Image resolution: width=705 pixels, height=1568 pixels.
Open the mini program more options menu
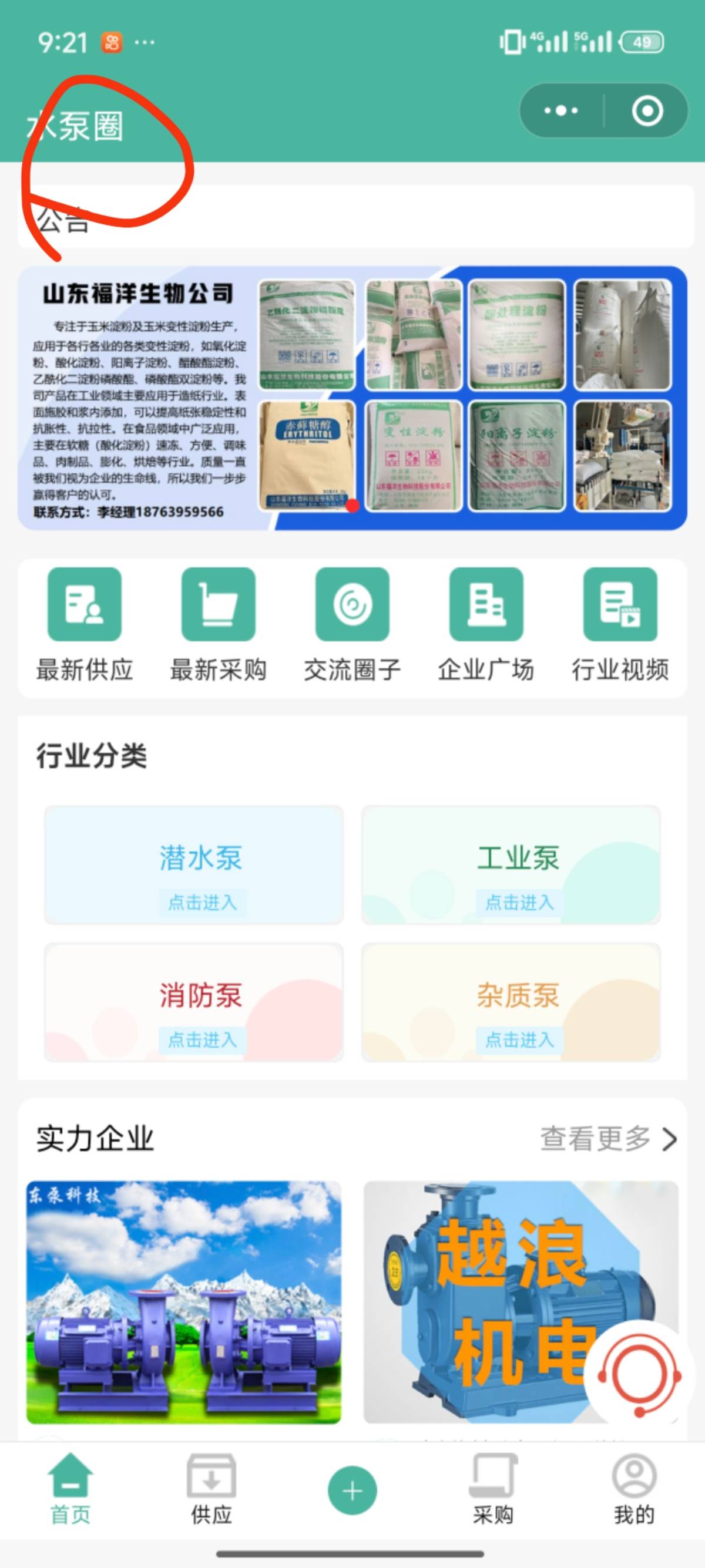[560, 111]
